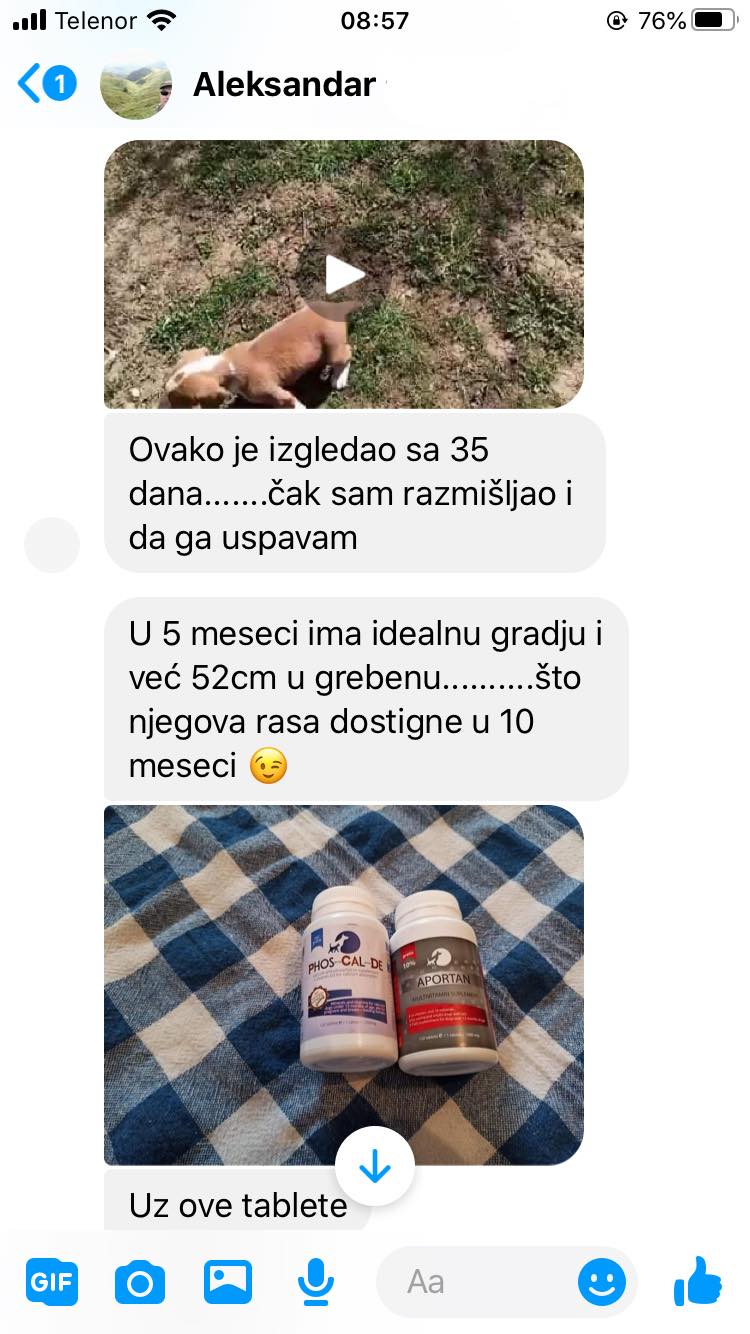Image resolution: width=750 pixels, height=1334 pixels.
Task: Launch the camera to take a photo
Action: 139,1281
